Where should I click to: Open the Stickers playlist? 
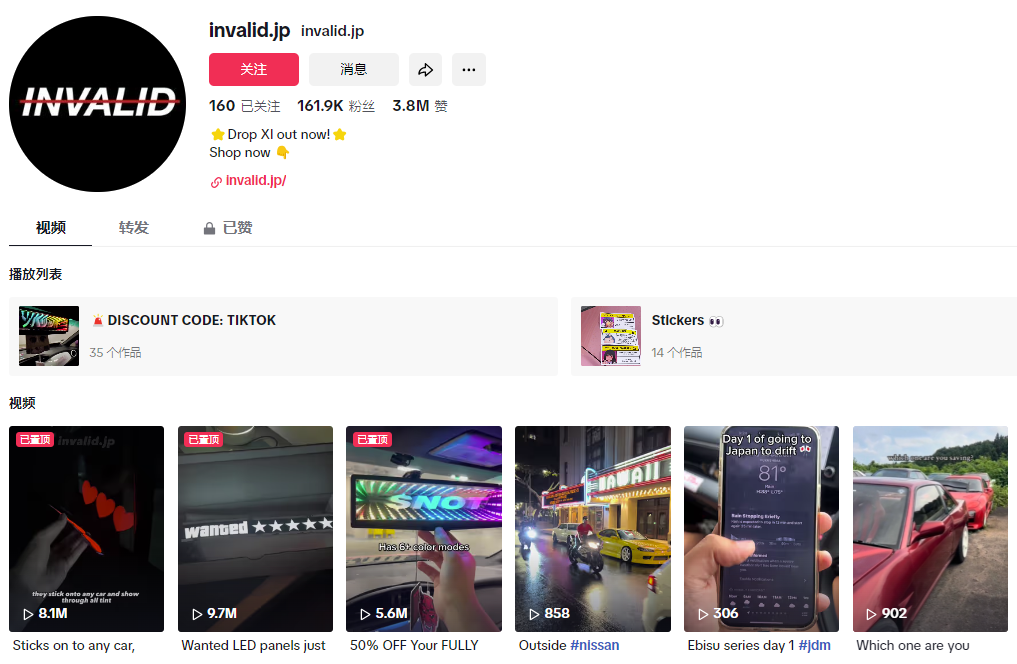pos(793,336)
